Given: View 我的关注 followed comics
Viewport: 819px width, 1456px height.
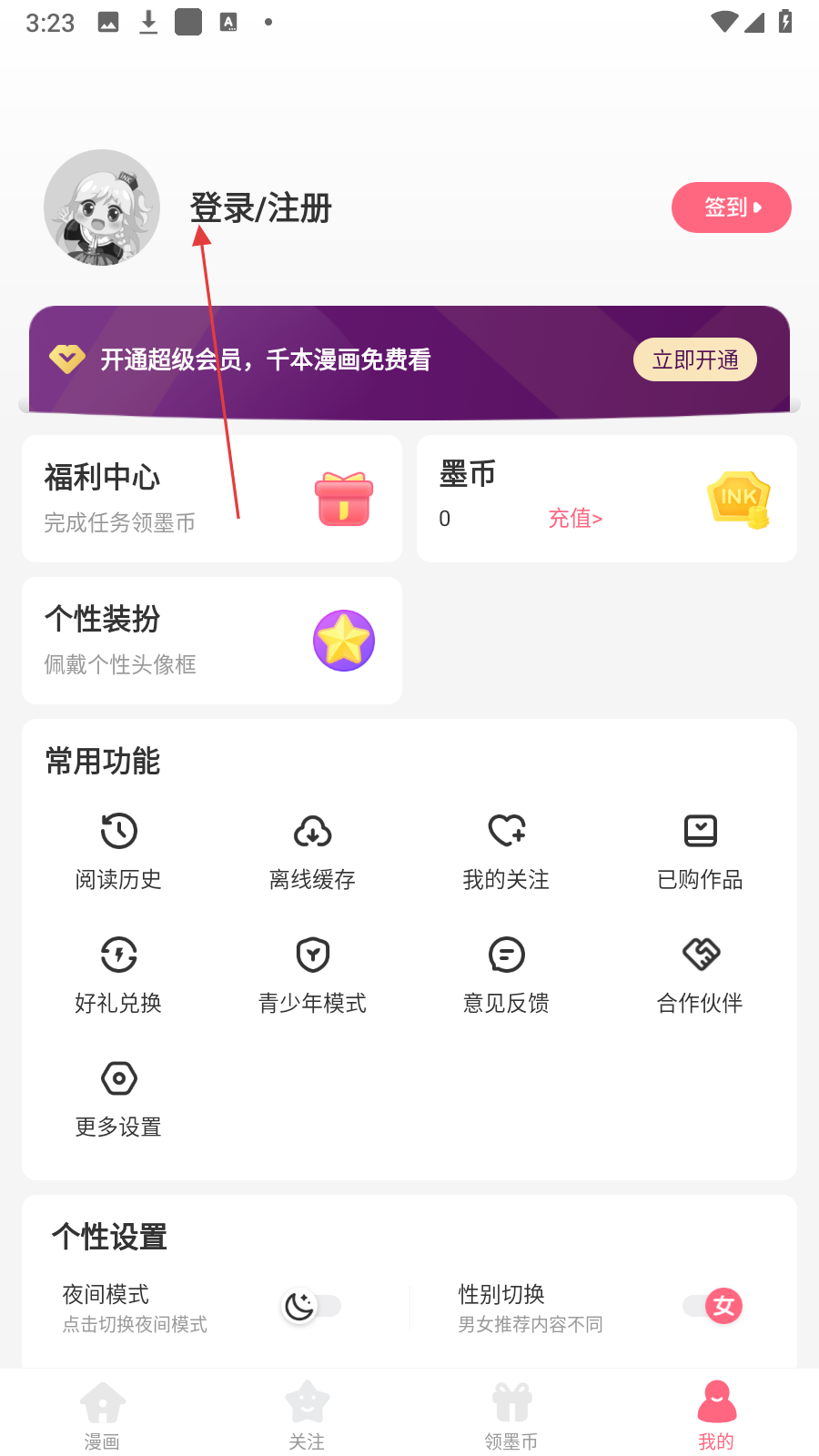Looking at the screenshot, I should click(506, 851).
